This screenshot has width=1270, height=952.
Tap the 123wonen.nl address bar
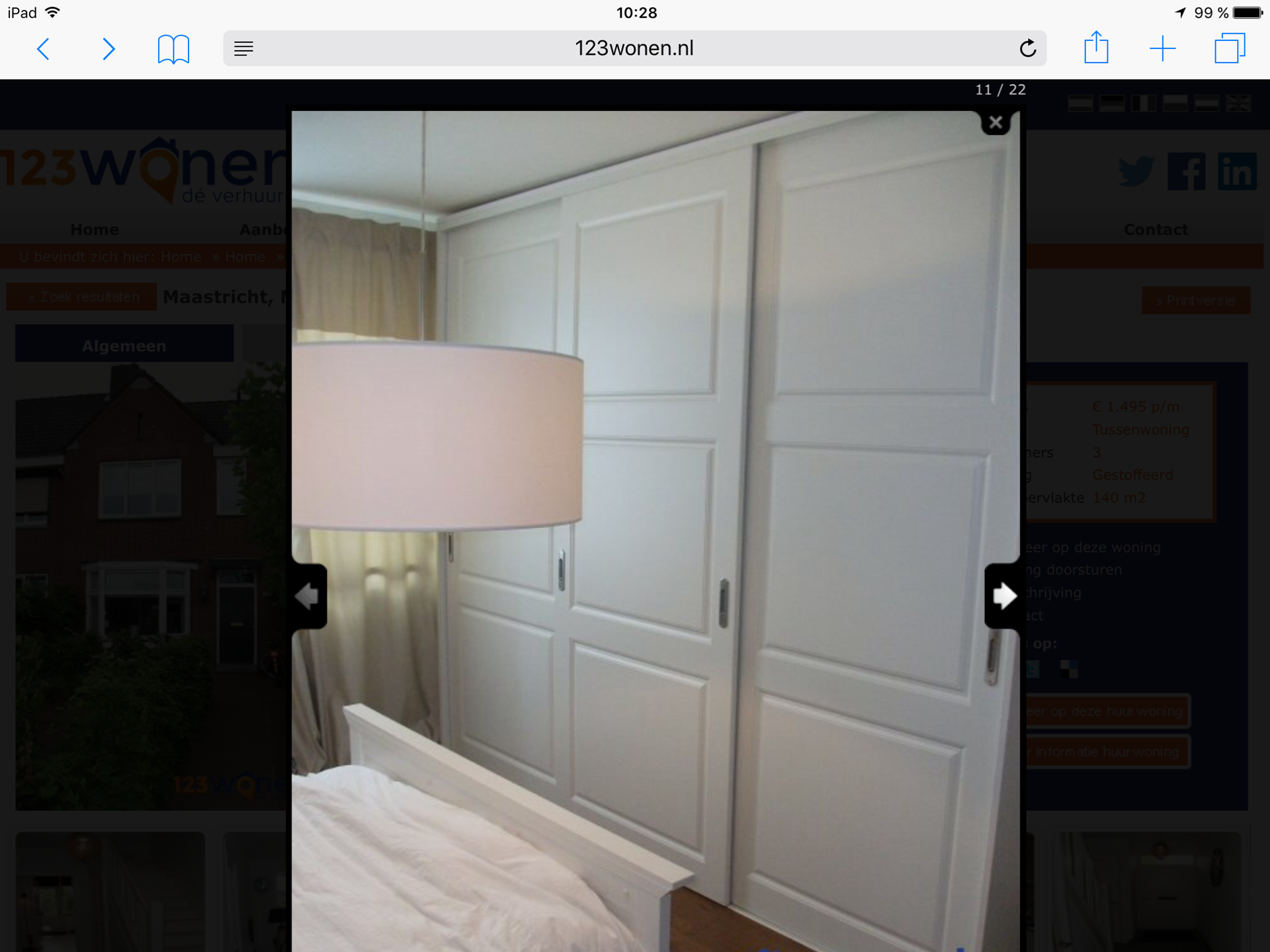634,48
